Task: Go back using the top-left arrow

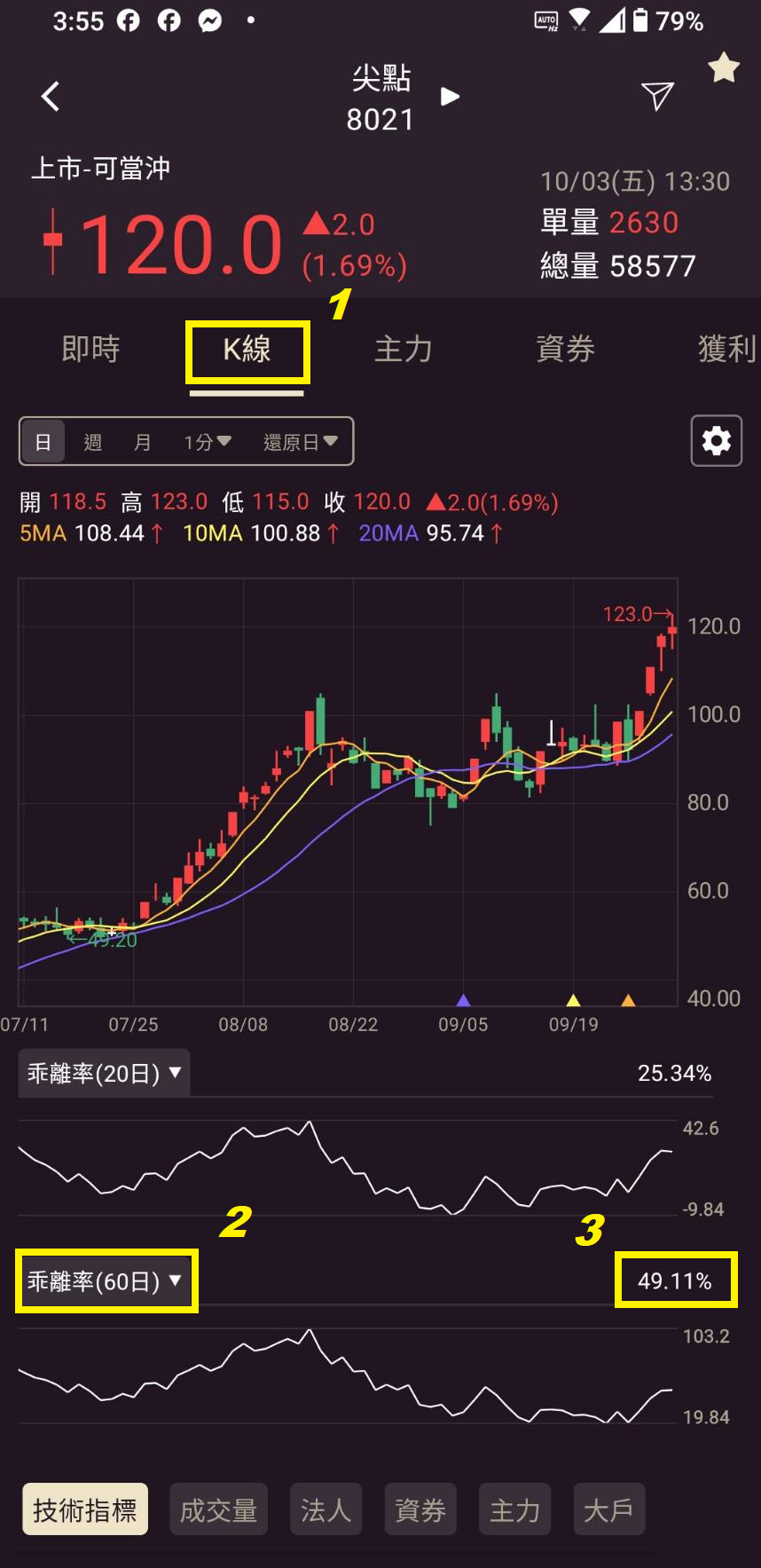Action: coord(51,96)
